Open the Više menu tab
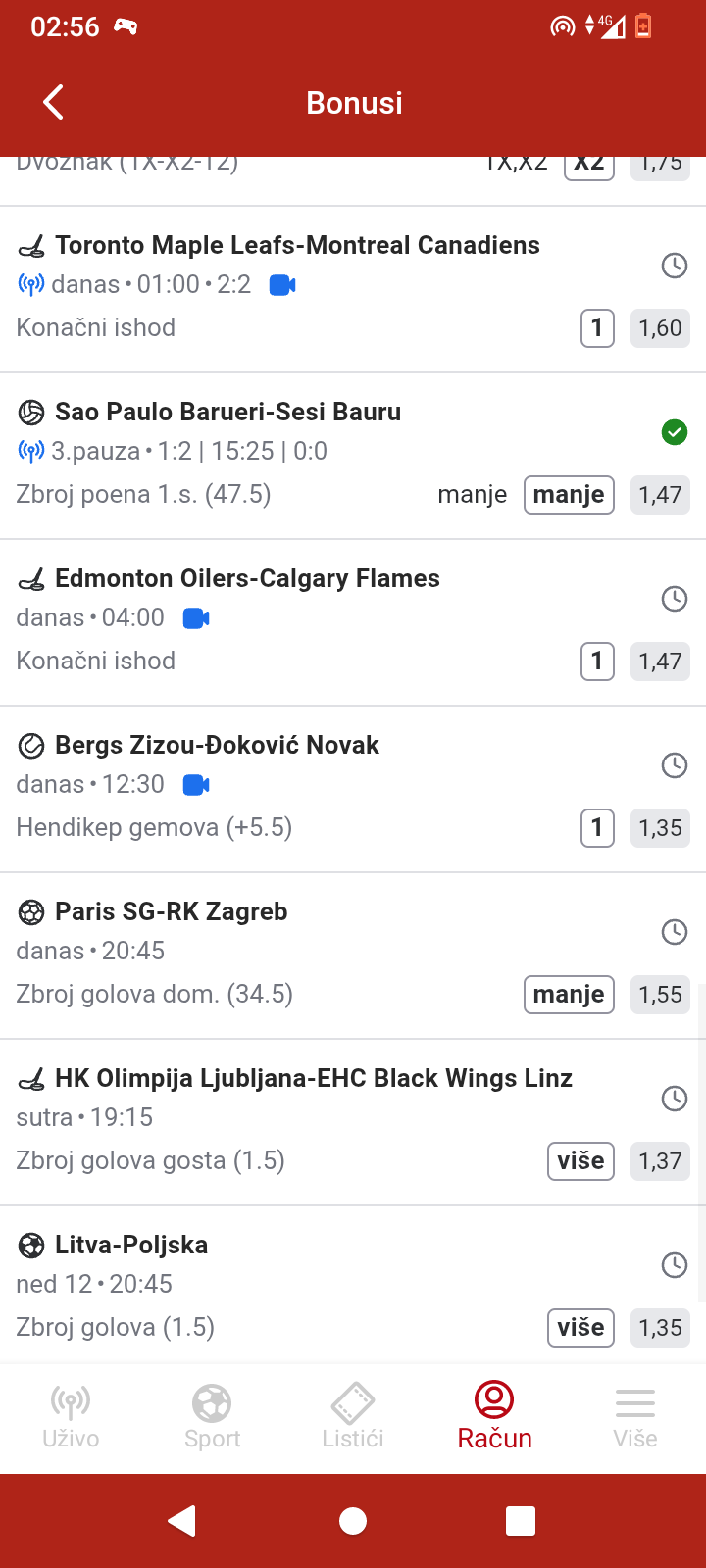706x1568 pixels. pos(635,1417)
